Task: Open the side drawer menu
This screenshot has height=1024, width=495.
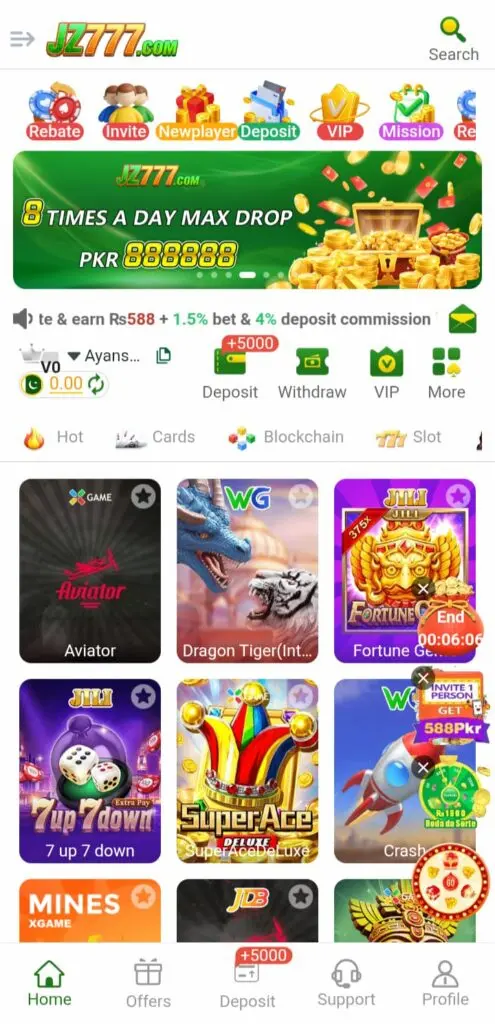Action: click(22, 40)
